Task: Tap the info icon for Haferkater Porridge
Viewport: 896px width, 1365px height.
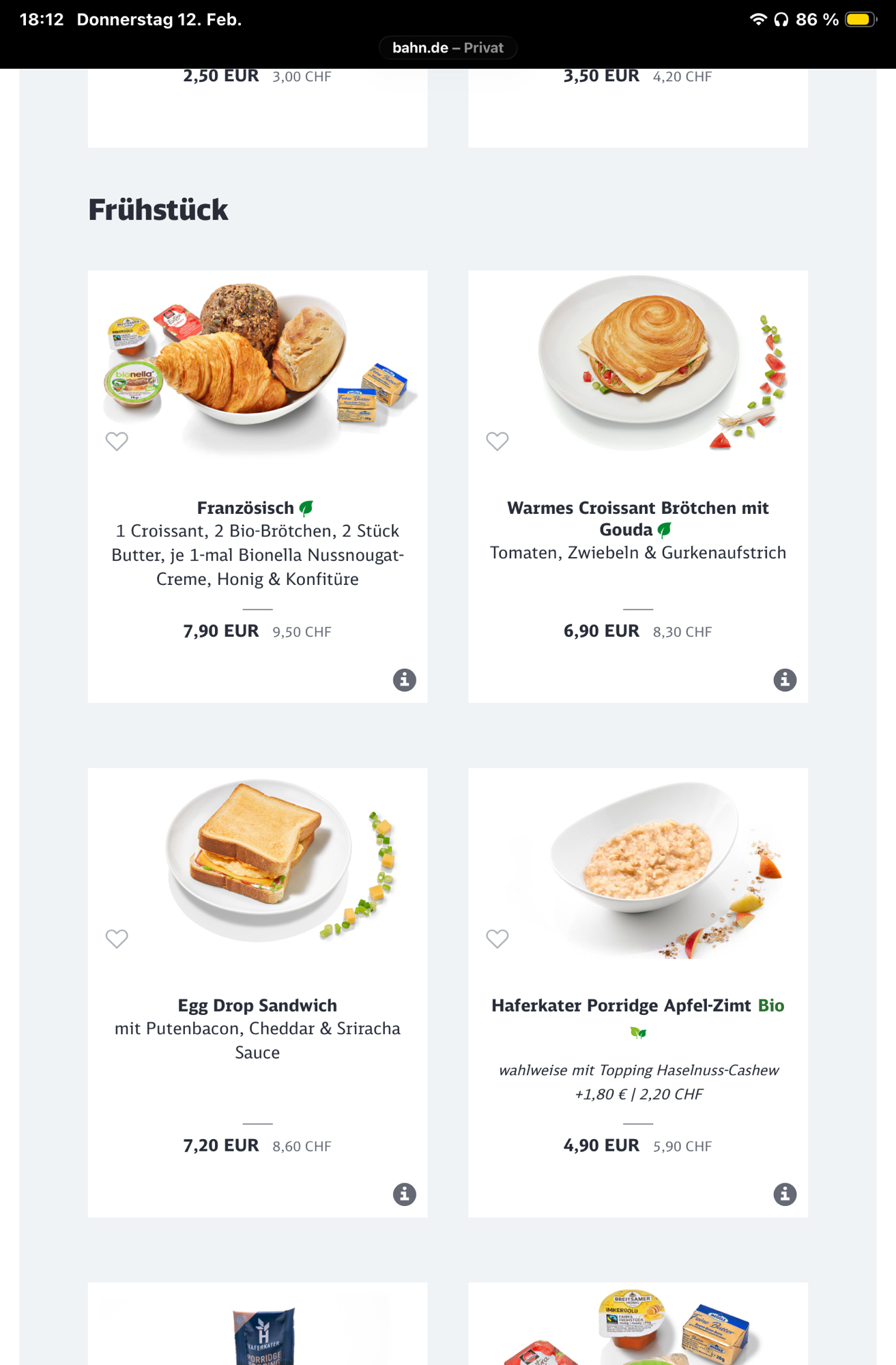Action: (784, 1194)
